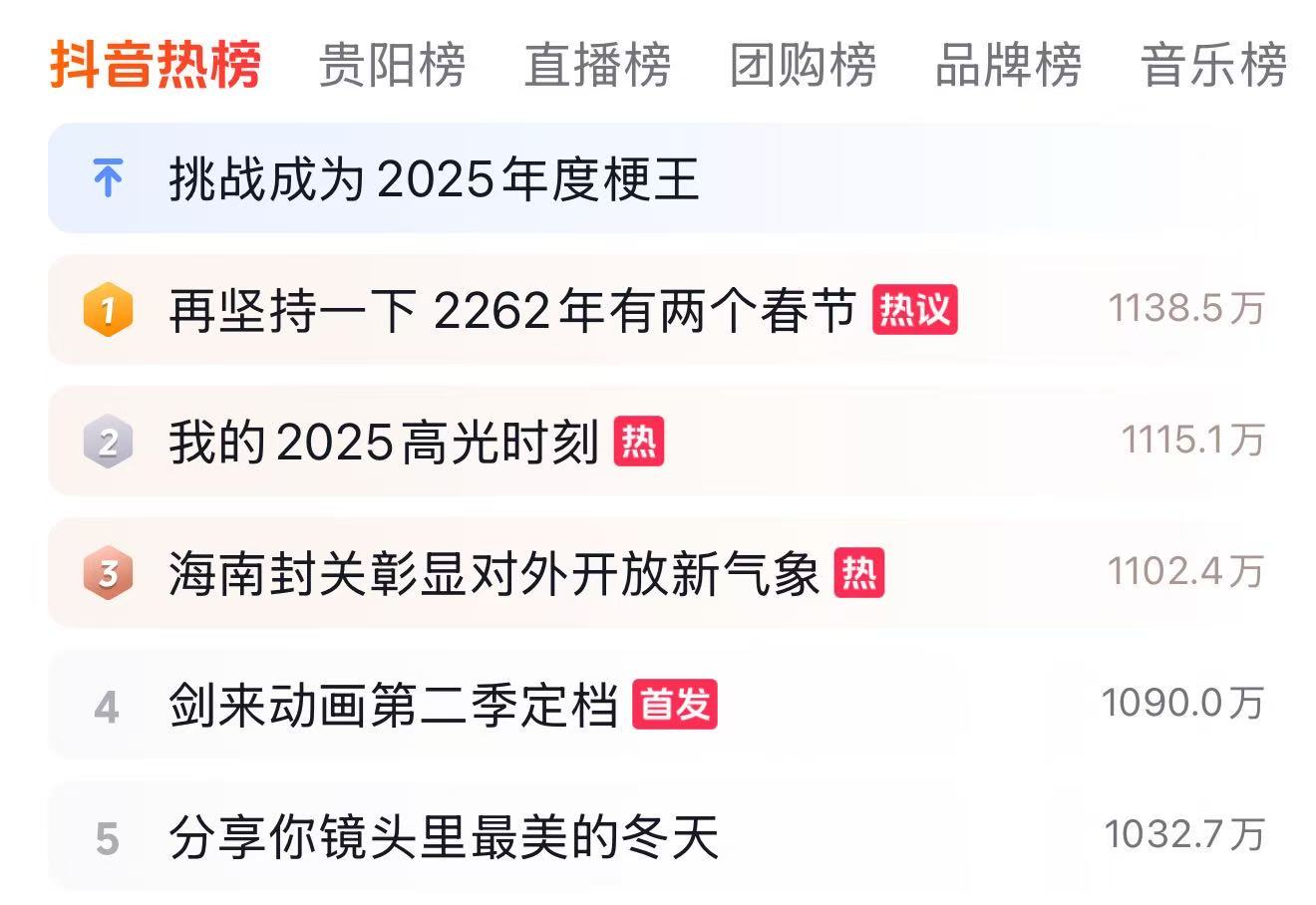Open the 团购榜 tab
Image resolution: width=1316 pixels, height=905 pixels.
[x=803, y=66]
